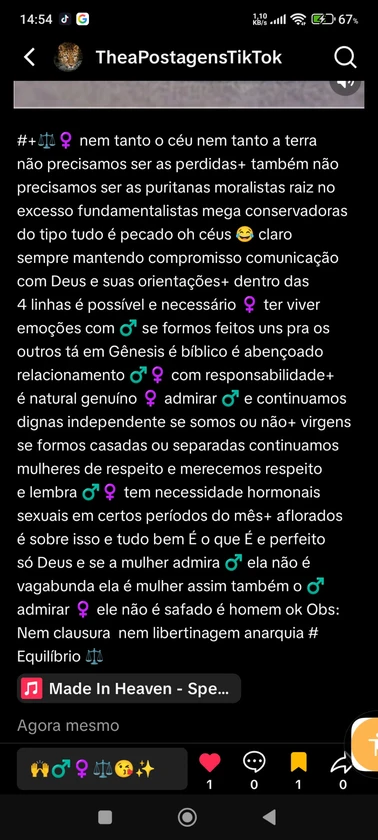The height and width of the screenshot is (840, 378).
Task: Open TheaPostagensTikTok profile avatar
Action: tap(68, 57)
